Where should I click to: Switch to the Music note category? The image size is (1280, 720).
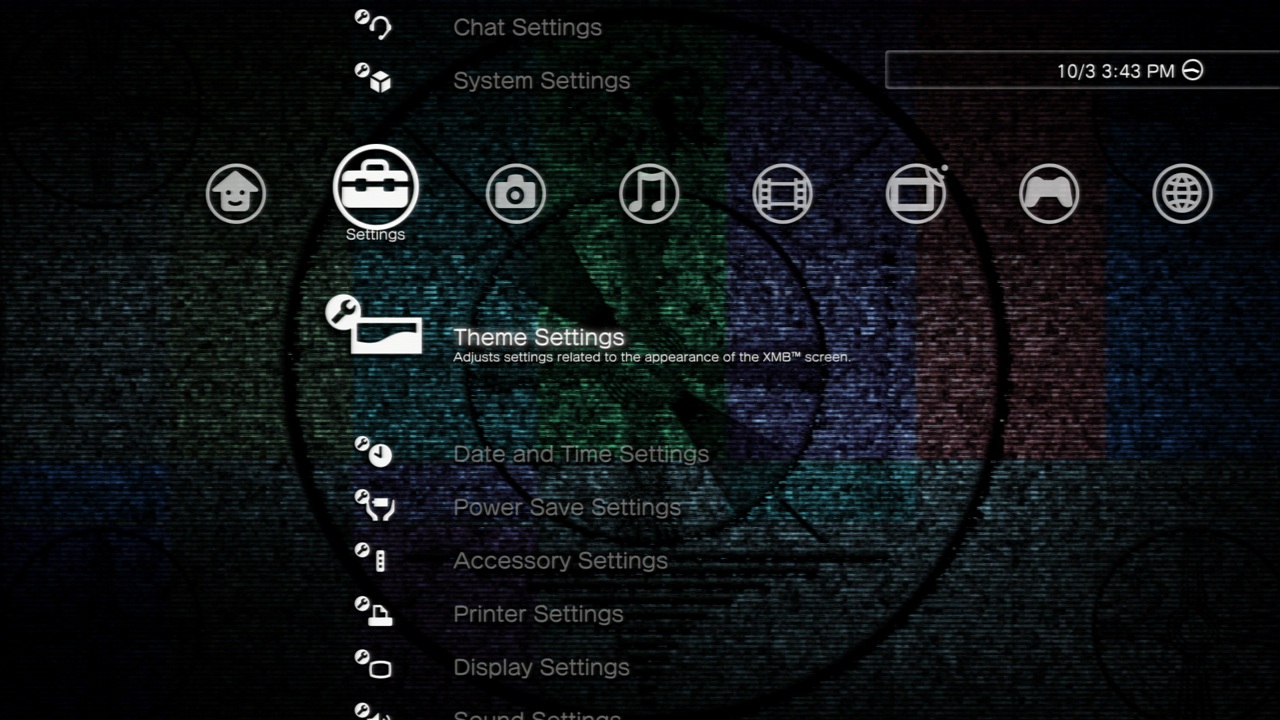tap(649, 193)
